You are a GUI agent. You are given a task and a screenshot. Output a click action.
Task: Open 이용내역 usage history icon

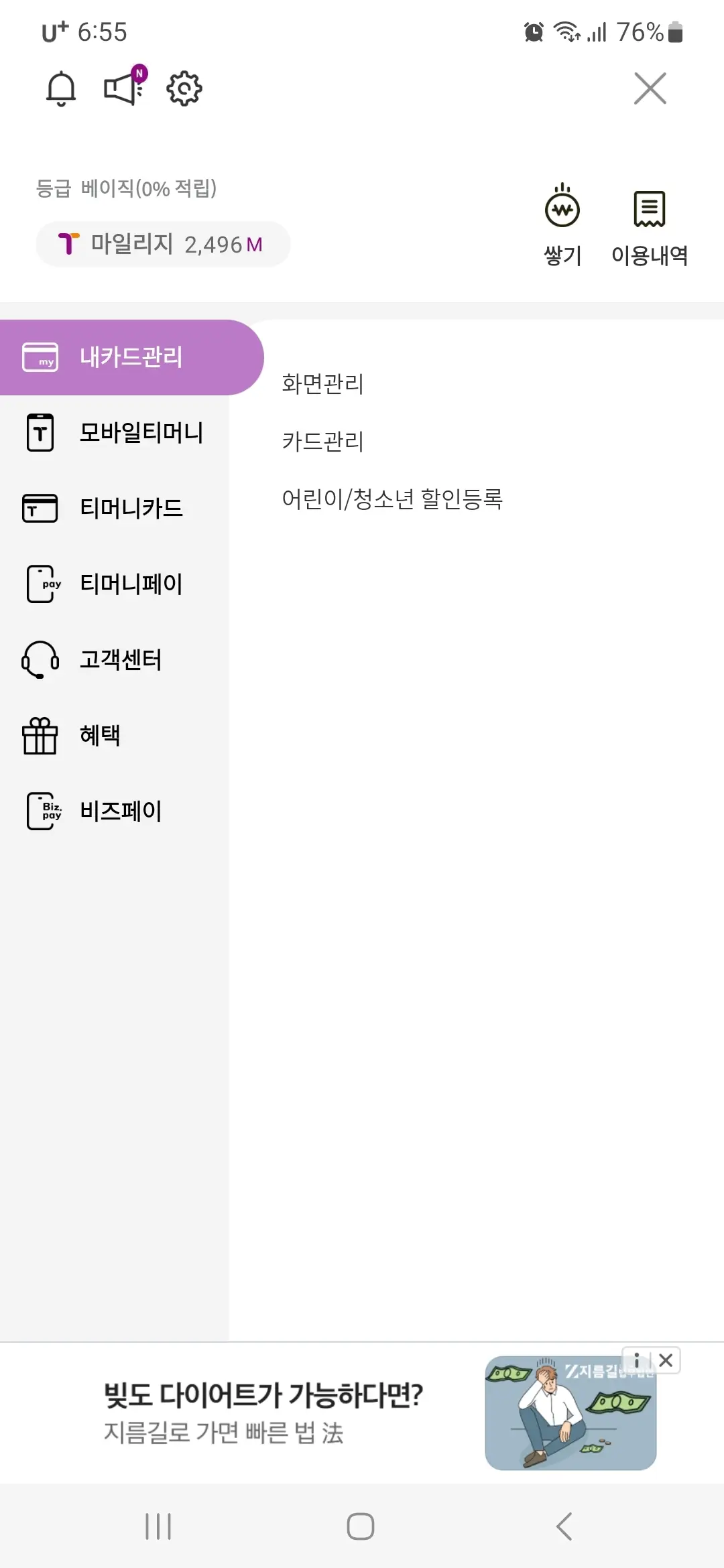[648, 210]
